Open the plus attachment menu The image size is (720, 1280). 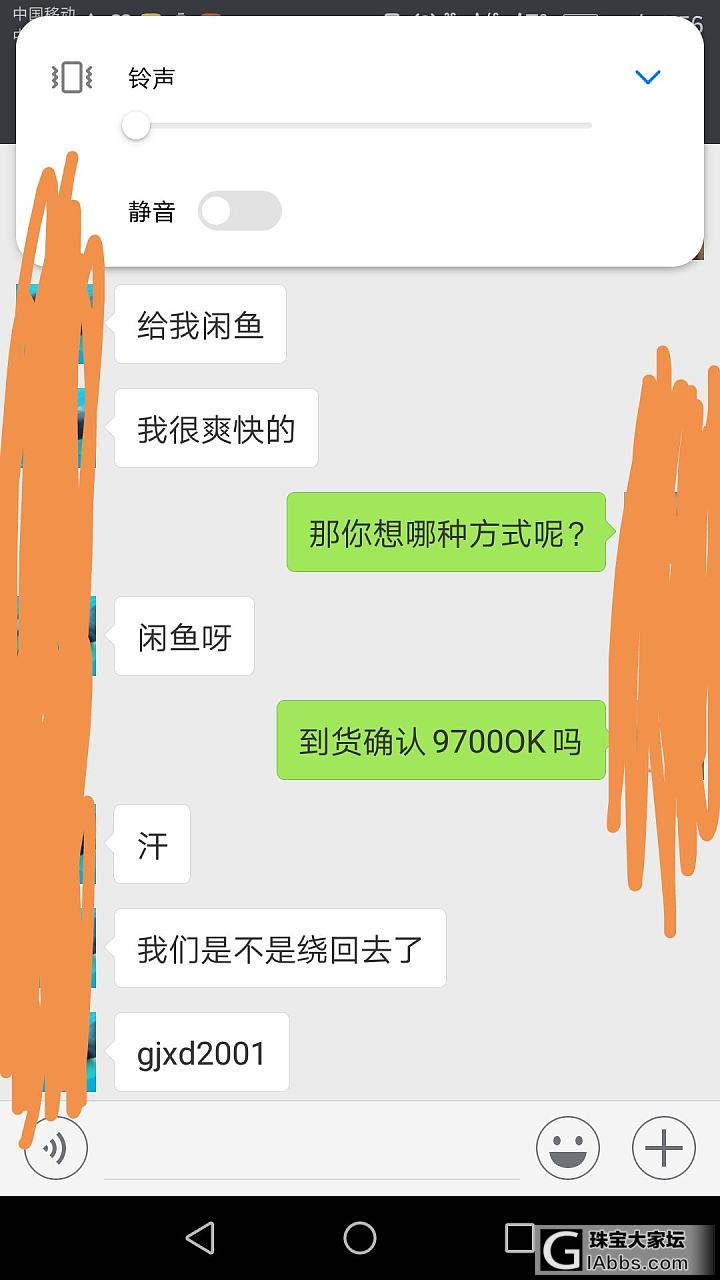point(663,1148)
